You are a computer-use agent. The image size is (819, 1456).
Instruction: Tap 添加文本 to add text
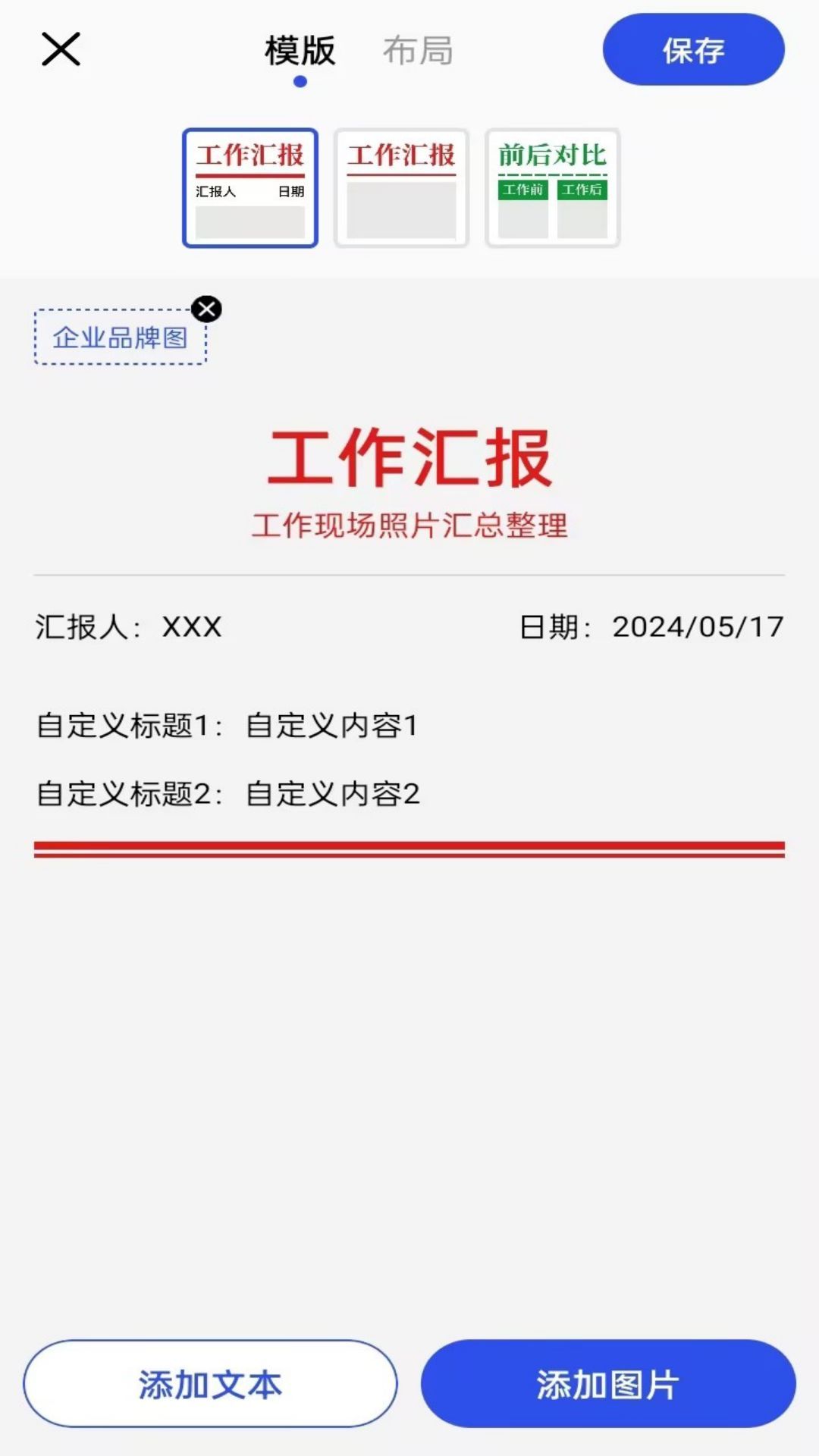click(210, 1384)
